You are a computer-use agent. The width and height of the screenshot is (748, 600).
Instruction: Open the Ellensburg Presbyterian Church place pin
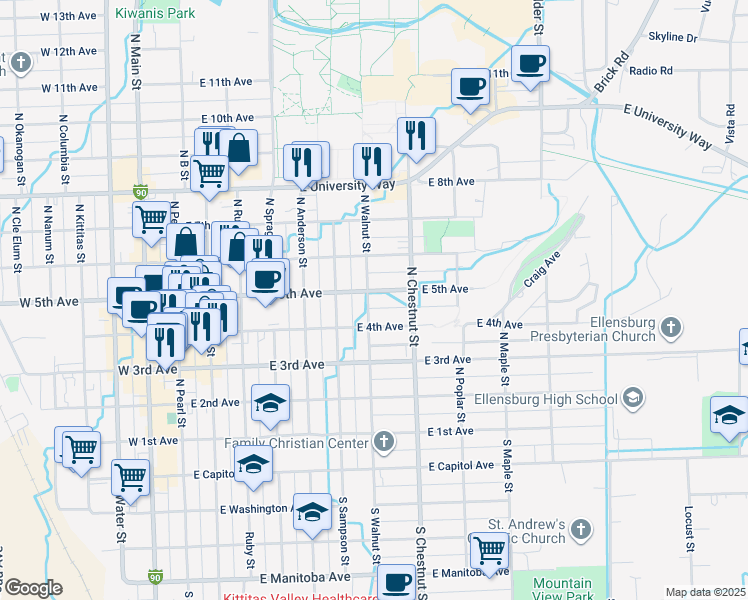click(x=671, y=328)
